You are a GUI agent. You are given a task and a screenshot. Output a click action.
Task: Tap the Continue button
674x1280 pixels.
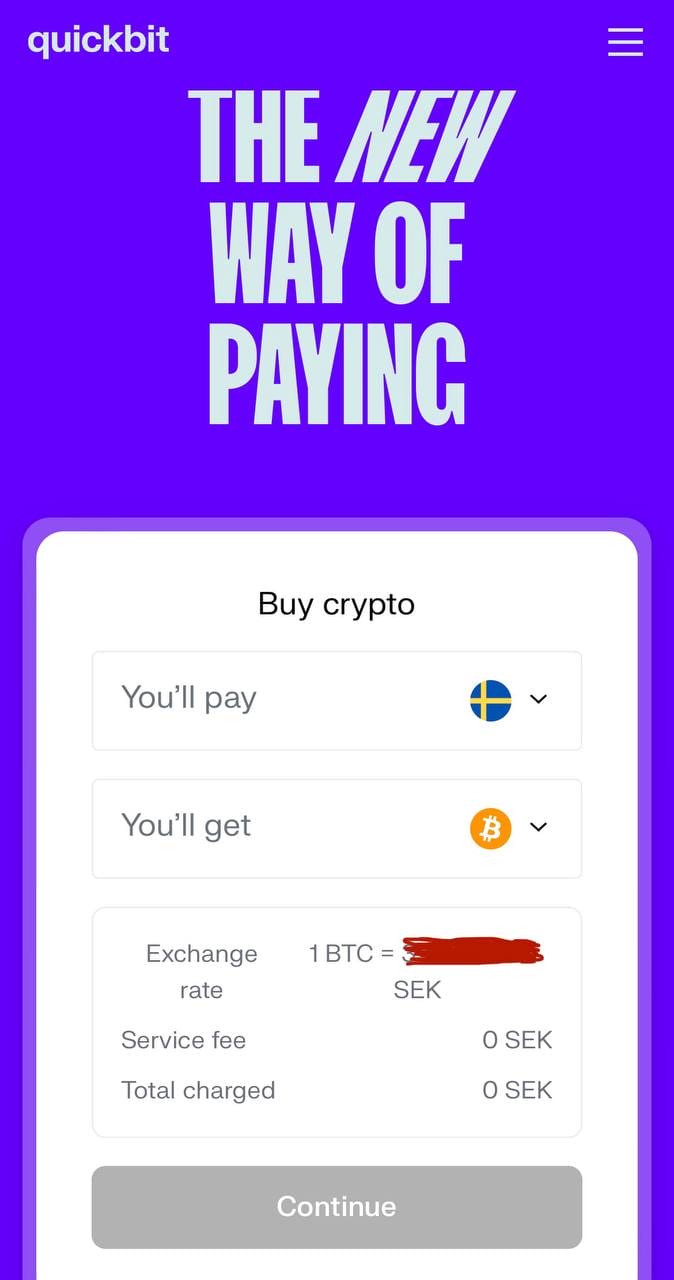[336, 1207]
